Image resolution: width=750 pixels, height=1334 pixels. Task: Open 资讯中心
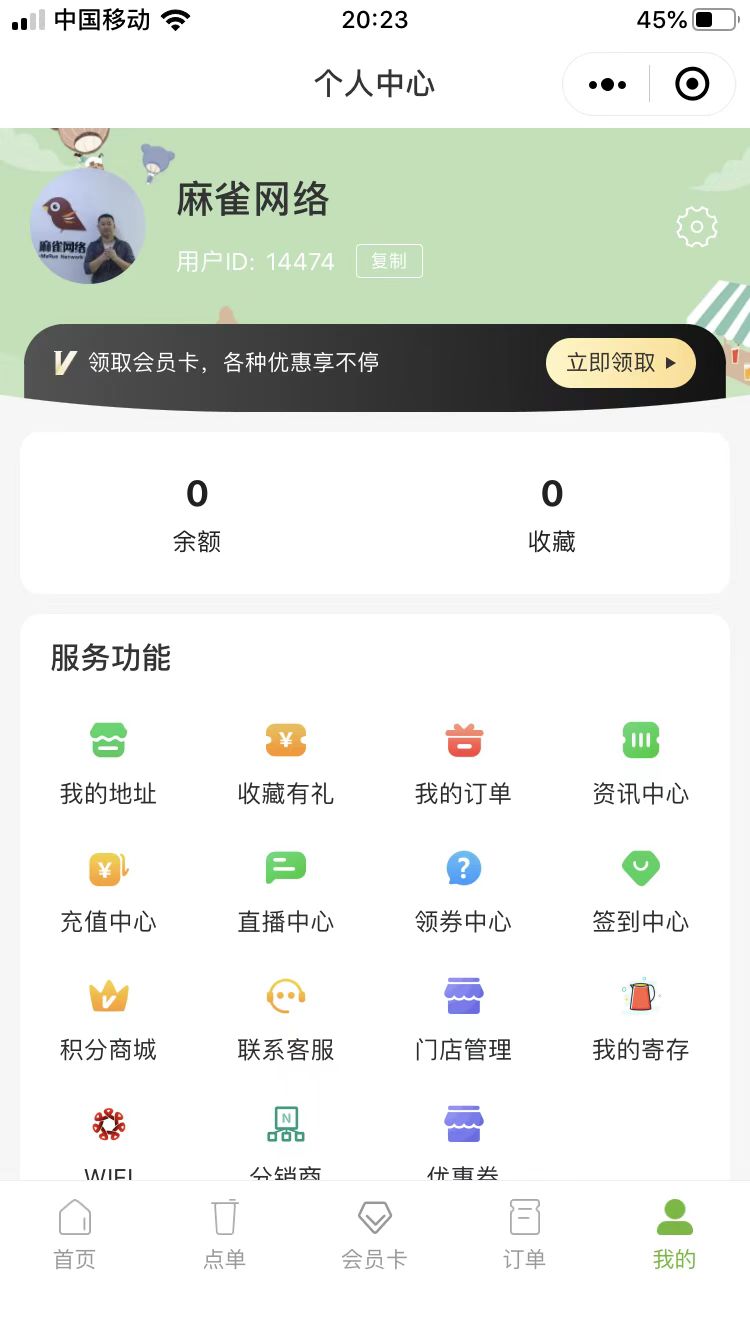[x=641, y=763]
